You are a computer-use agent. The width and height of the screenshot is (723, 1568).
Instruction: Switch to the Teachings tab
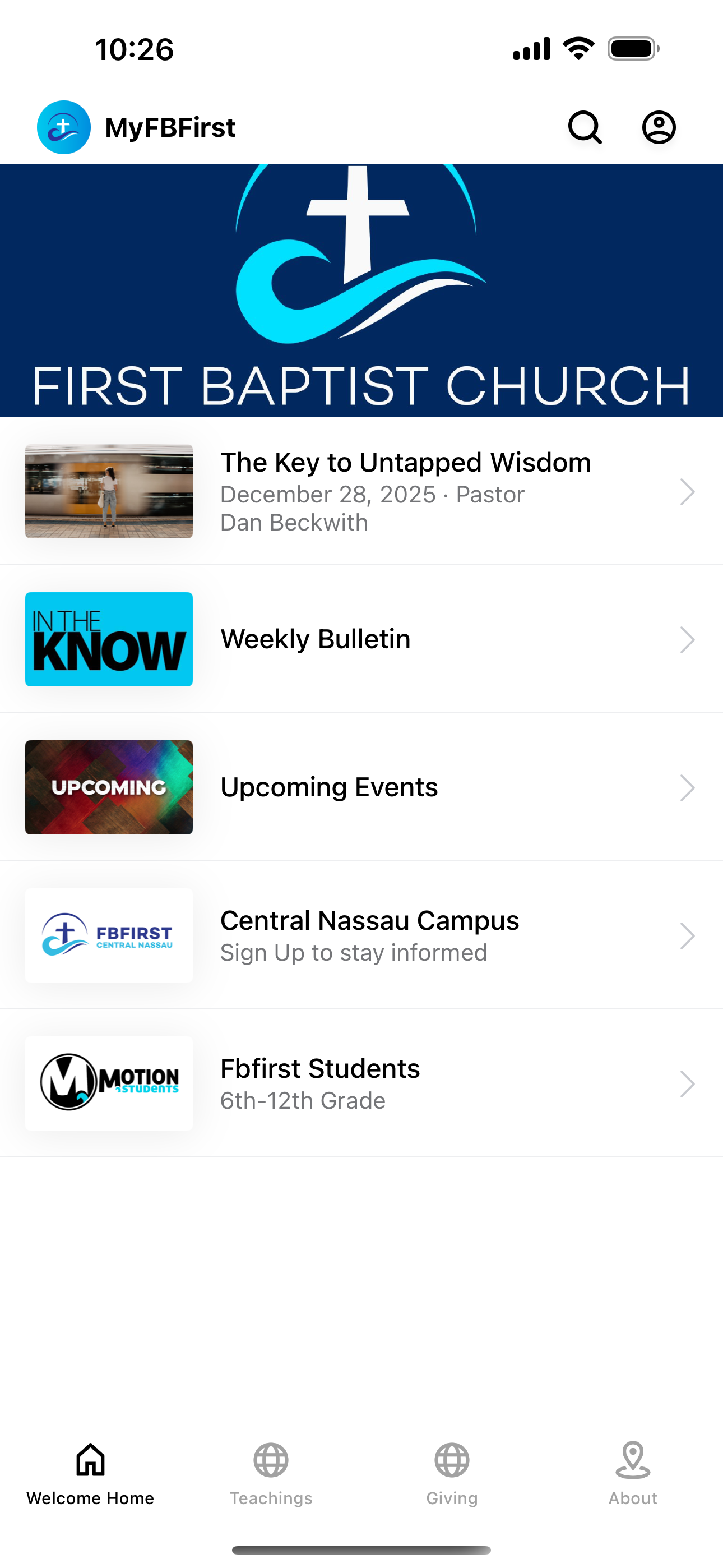(271, 1479)
